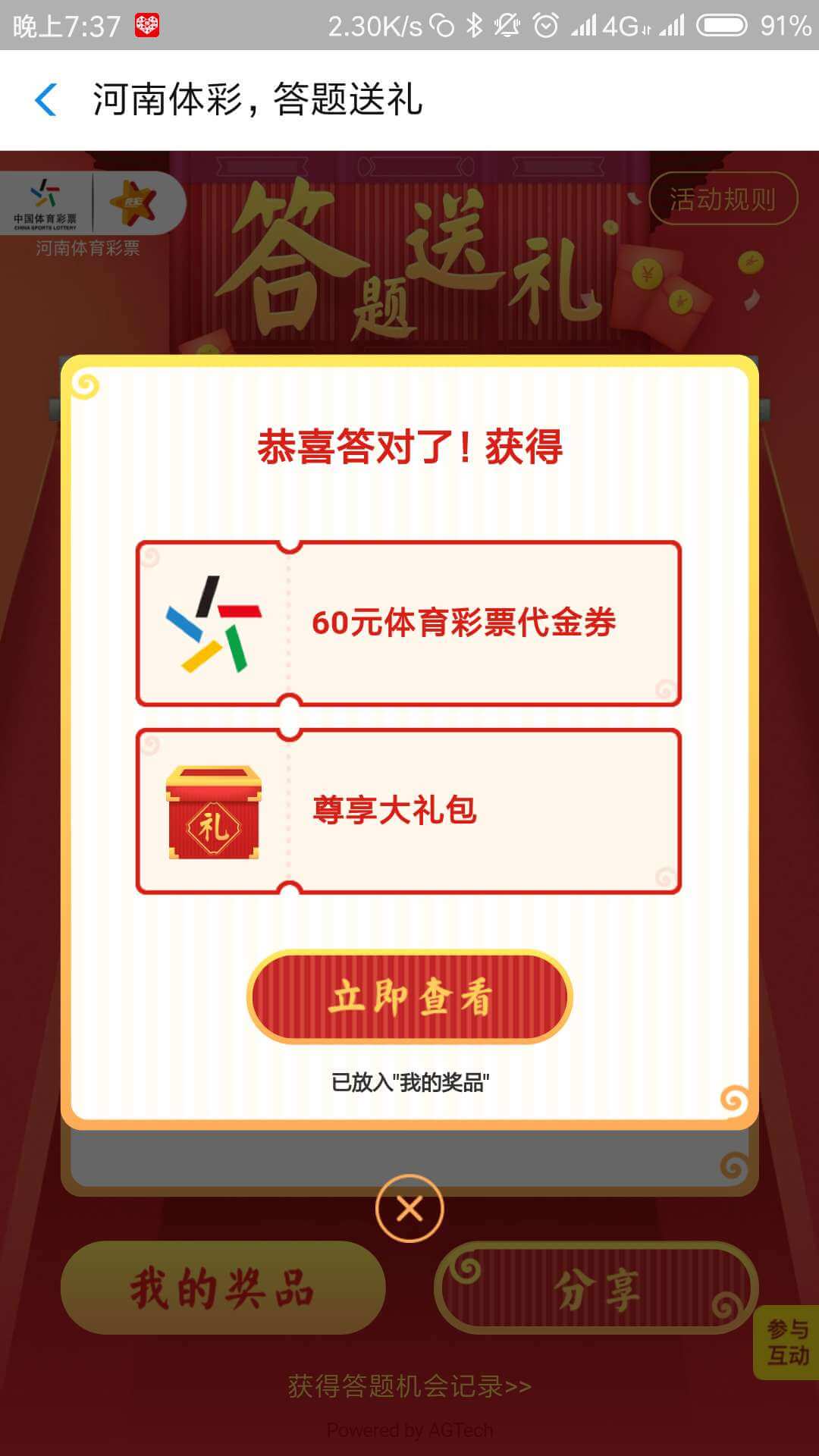Tap the 参与互动 side button

click(x=787, y=1342)
